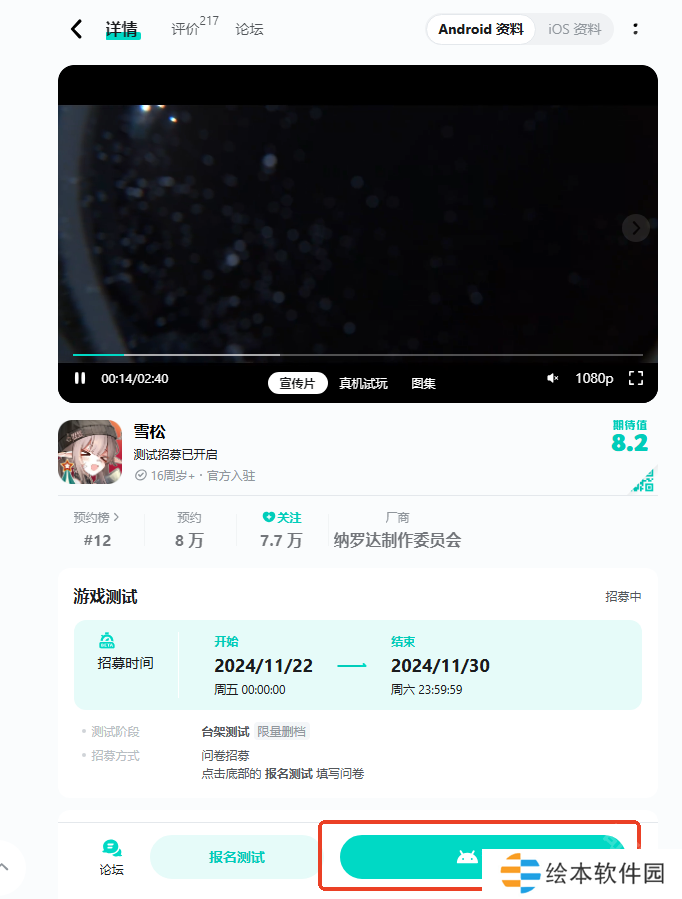Image resolution: width=682 pixels, height=899 pixels.
Task: Unmute the video sound
Action: 552,378
